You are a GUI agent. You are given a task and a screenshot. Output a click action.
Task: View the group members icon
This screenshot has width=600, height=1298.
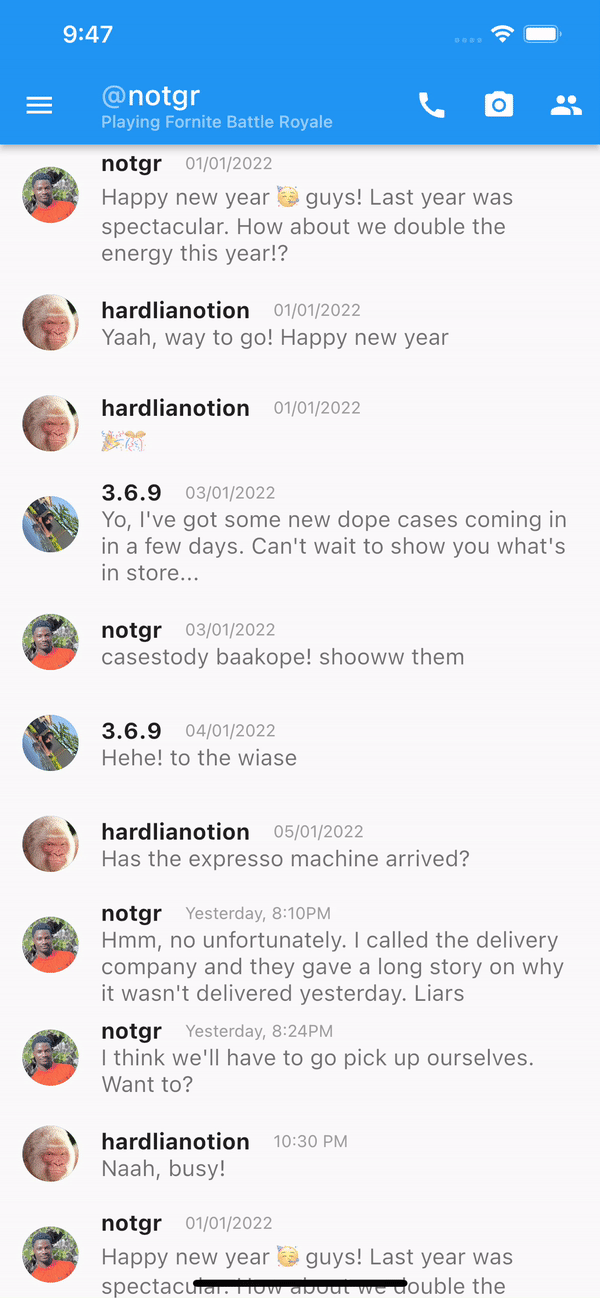tap(566, 105)
